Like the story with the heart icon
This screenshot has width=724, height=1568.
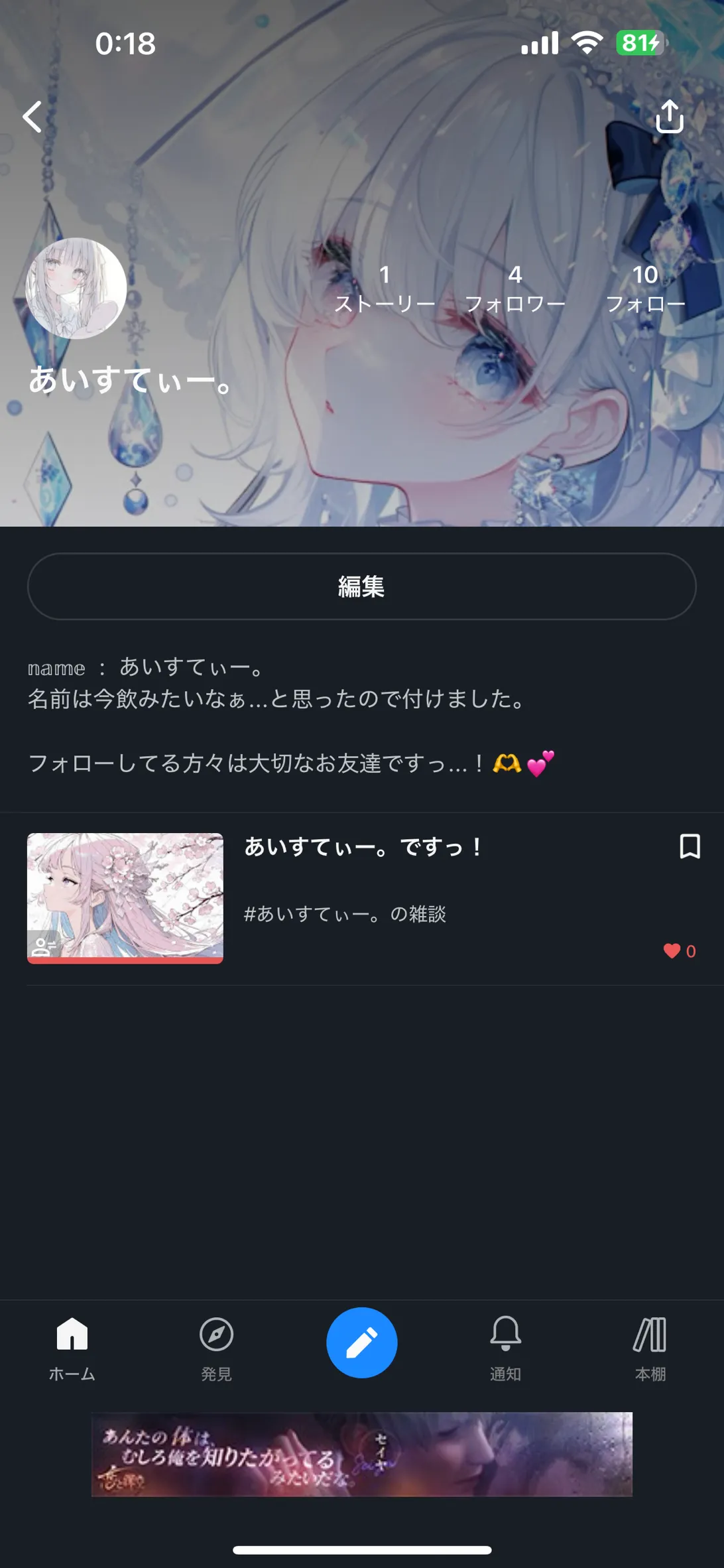pos(672,951)
